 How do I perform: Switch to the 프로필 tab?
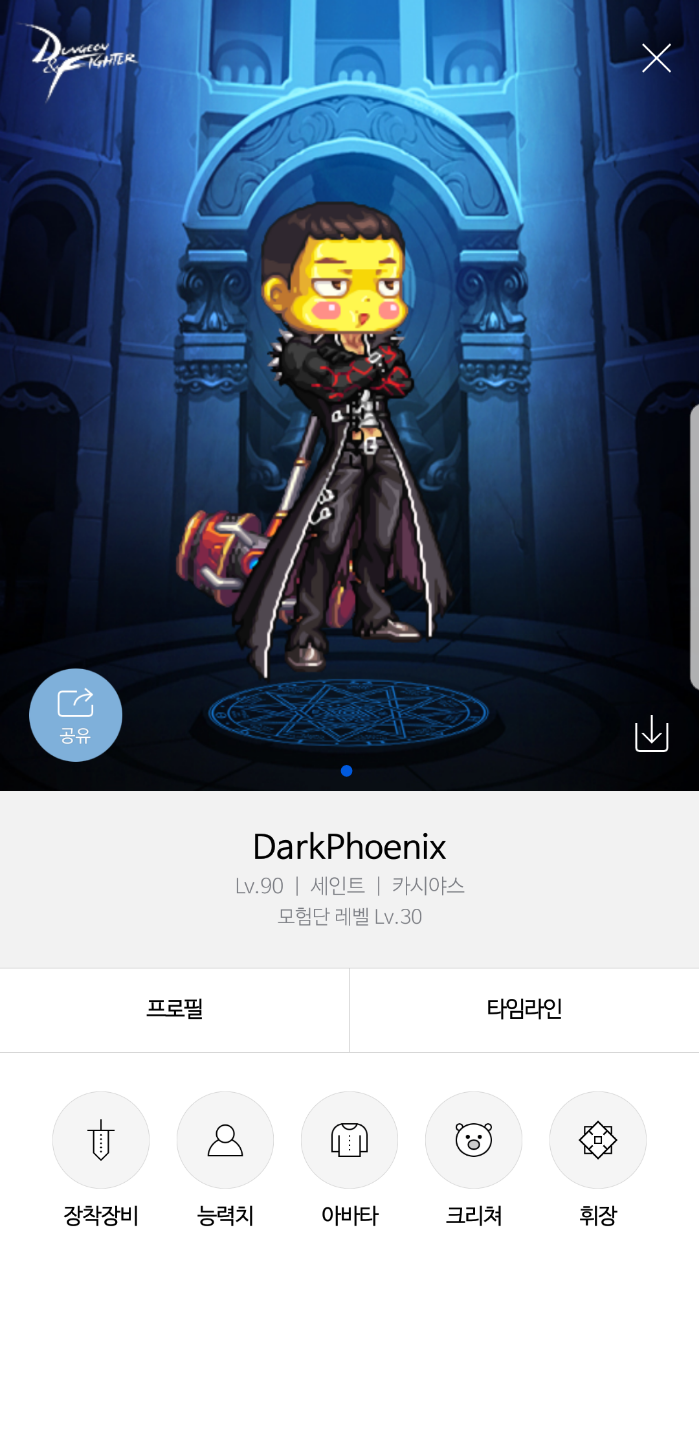[175, 1009]
